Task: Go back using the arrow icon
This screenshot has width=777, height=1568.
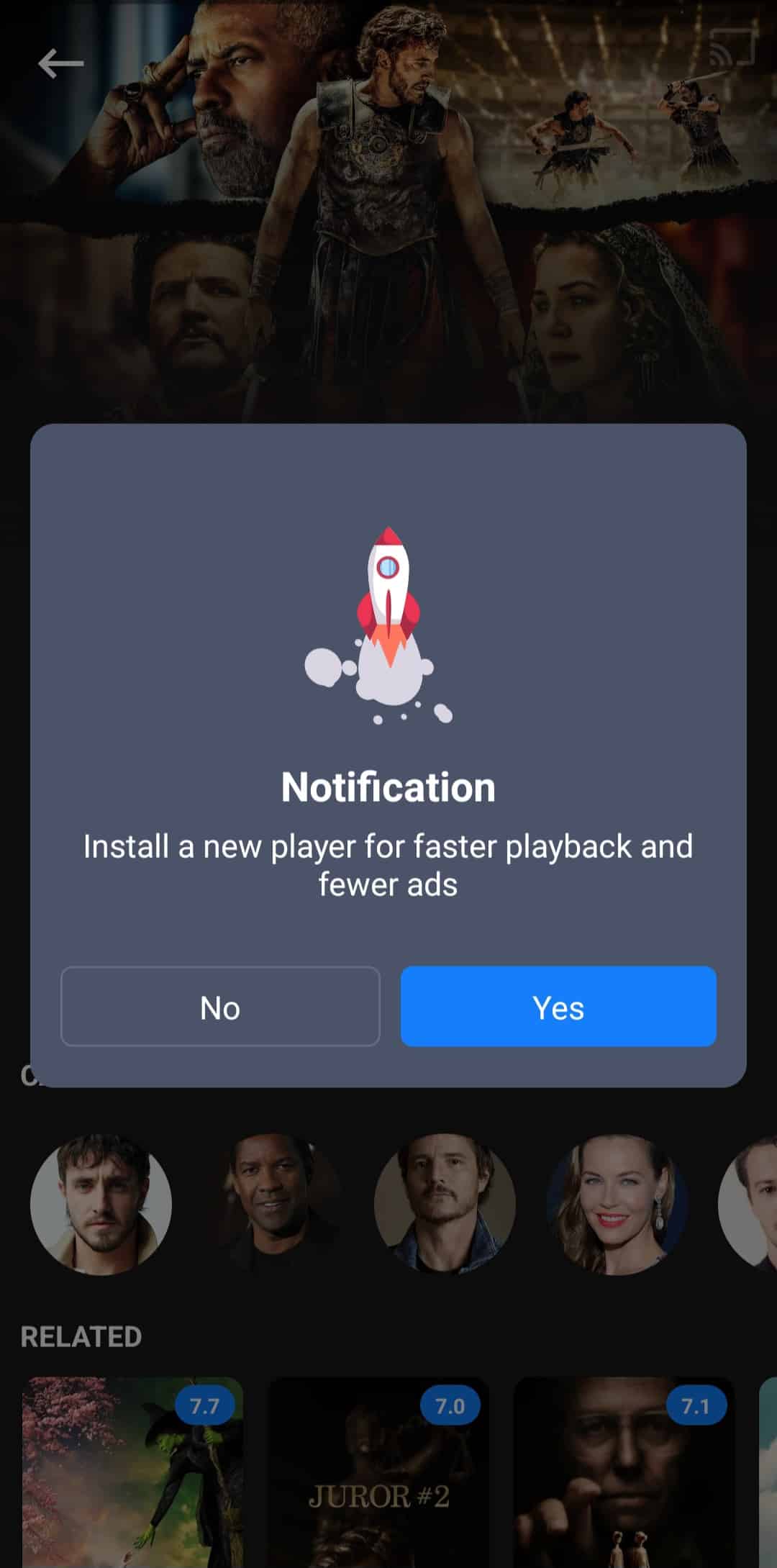Action: click(61, 63)
